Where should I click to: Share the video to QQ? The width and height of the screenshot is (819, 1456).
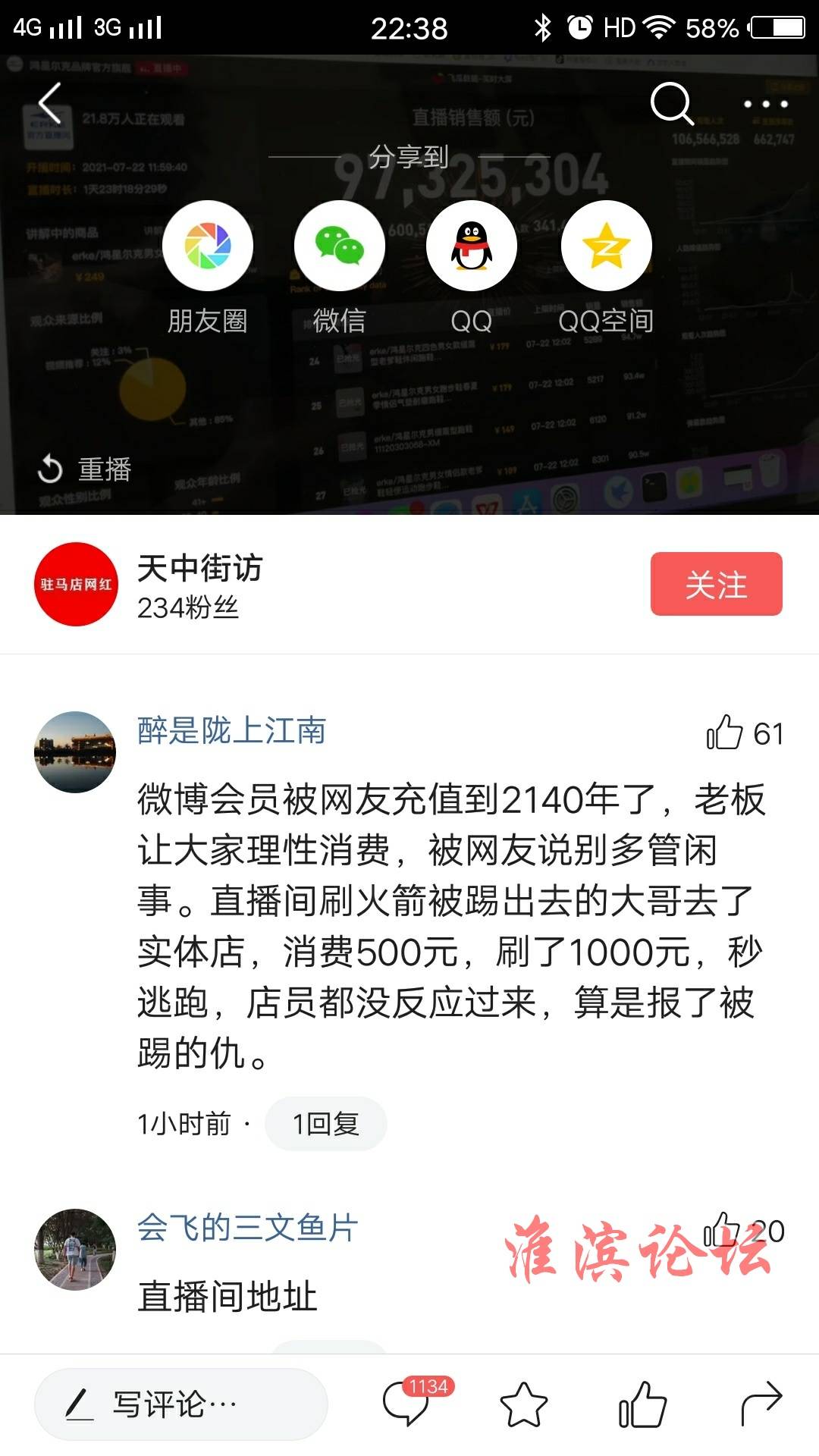point(472,246)
